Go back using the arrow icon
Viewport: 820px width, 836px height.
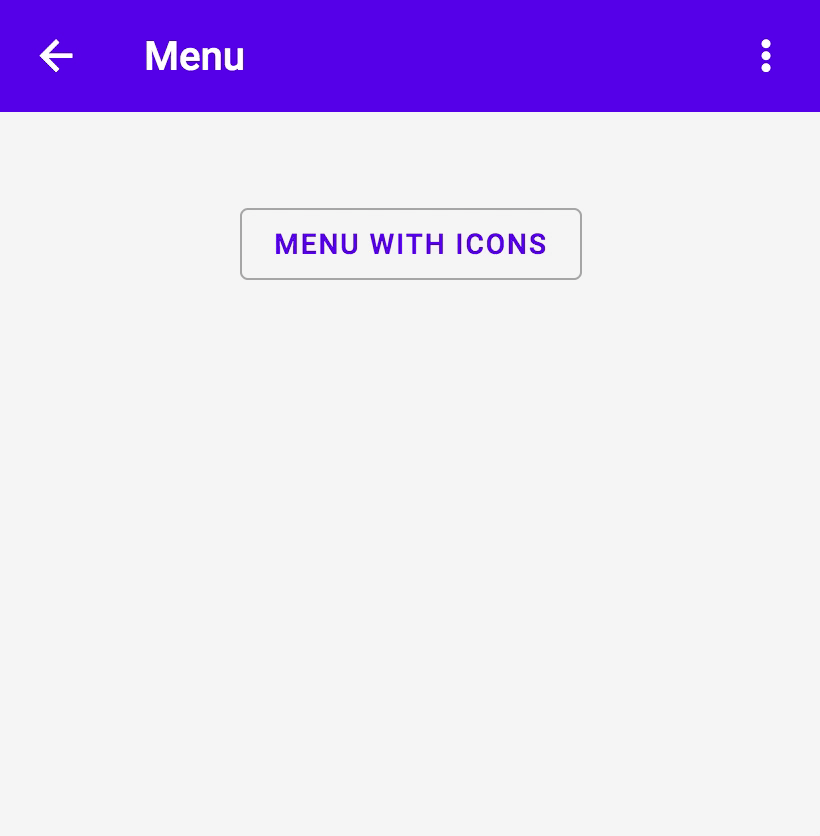coord(56,56)
